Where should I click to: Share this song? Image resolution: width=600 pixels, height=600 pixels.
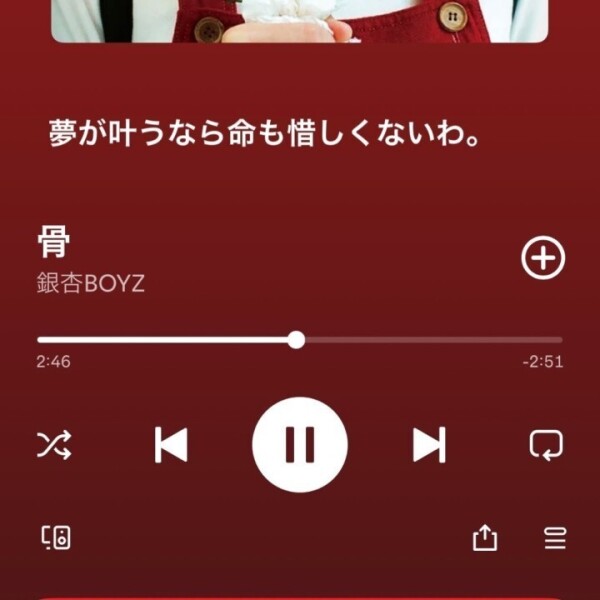(484, 538)
